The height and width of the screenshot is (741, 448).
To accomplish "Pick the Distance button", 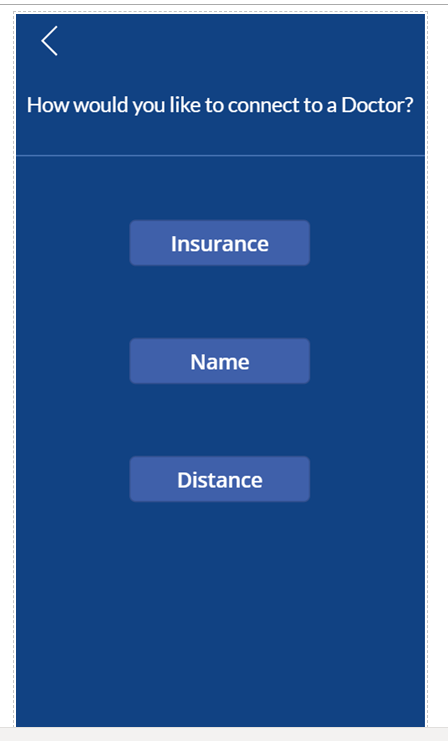I will (x=220, y=479).
